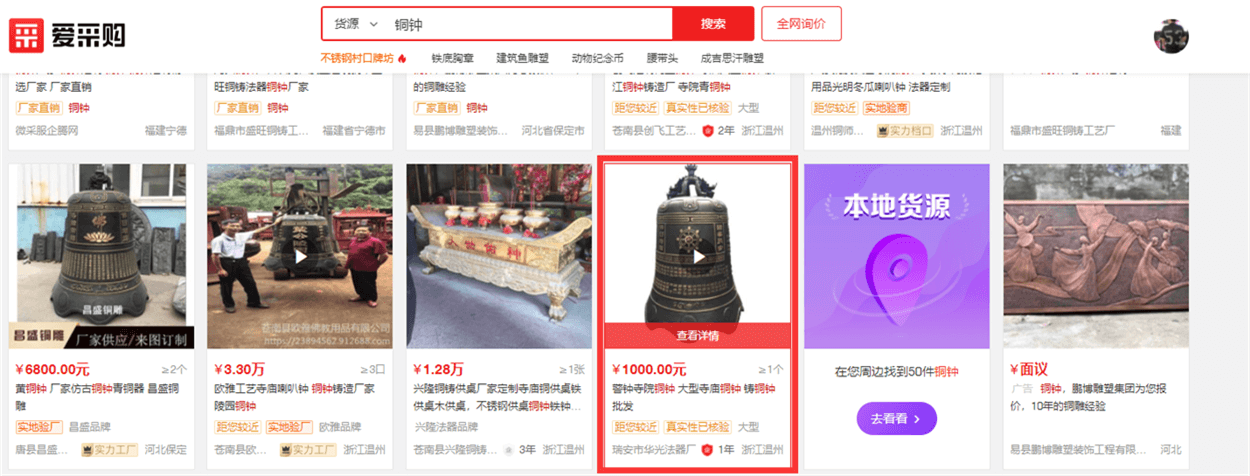Open the 面议 鹏博雕塑 ad product

pos(1096,256)
